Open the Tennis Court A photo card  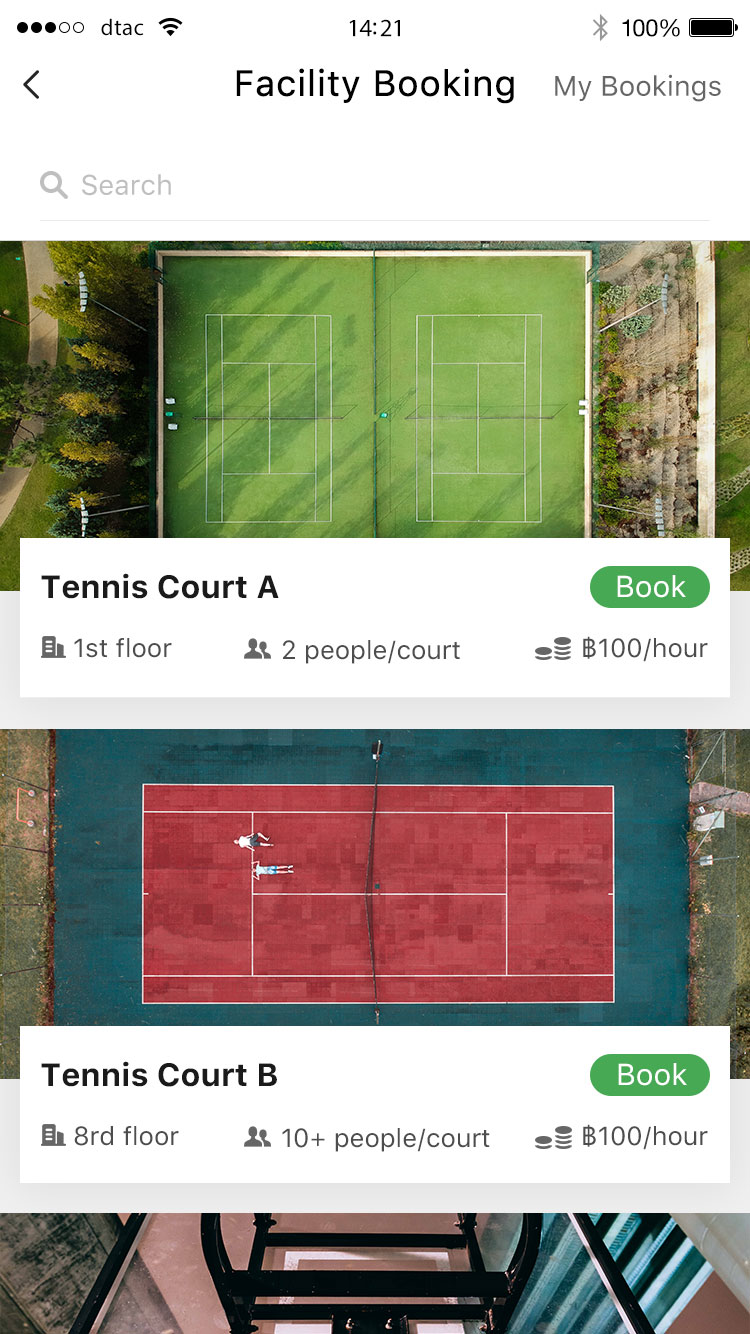[375, 390]
